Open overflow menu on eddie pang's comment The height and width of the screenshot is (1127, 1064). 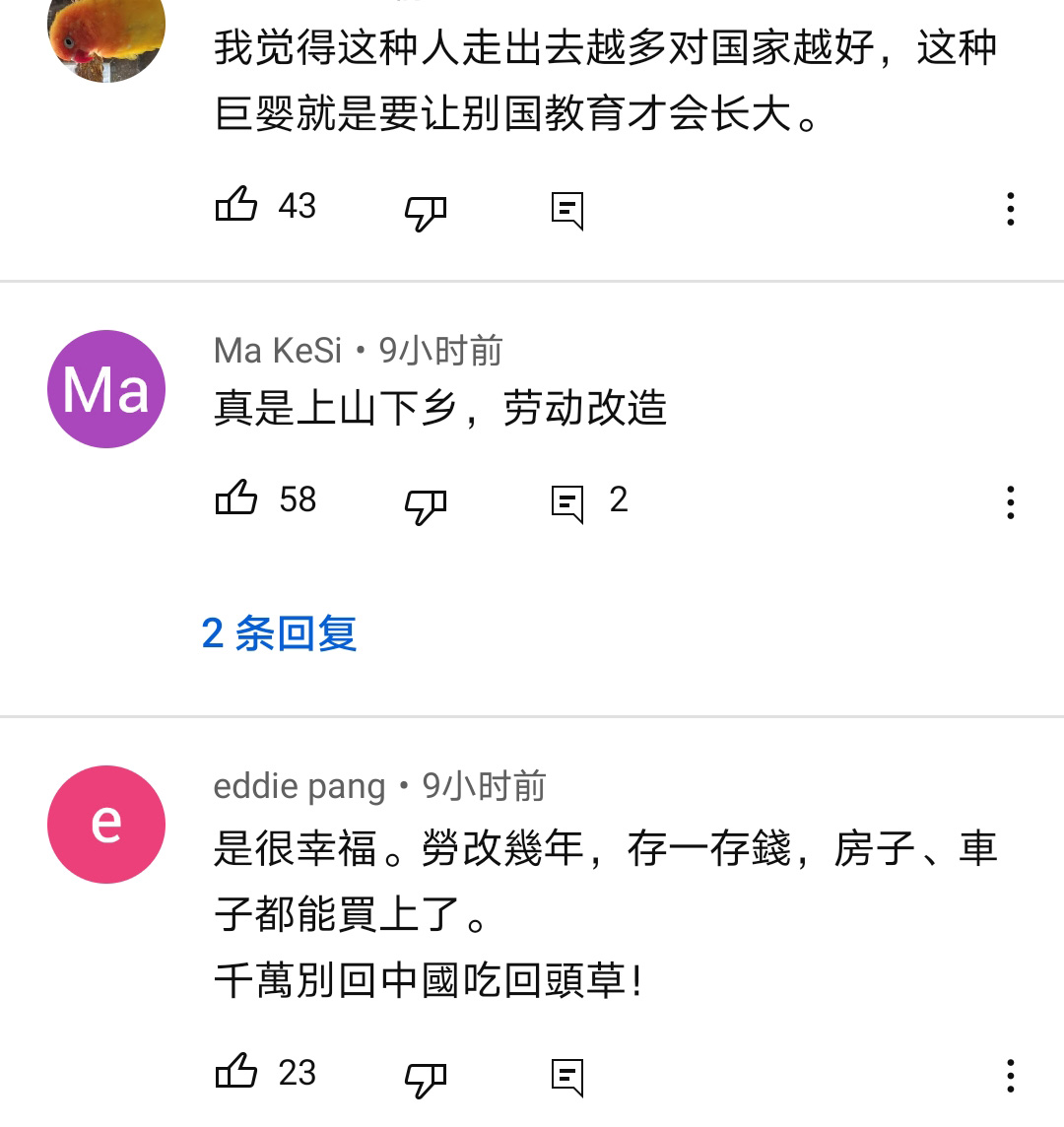[1010, 1076]
